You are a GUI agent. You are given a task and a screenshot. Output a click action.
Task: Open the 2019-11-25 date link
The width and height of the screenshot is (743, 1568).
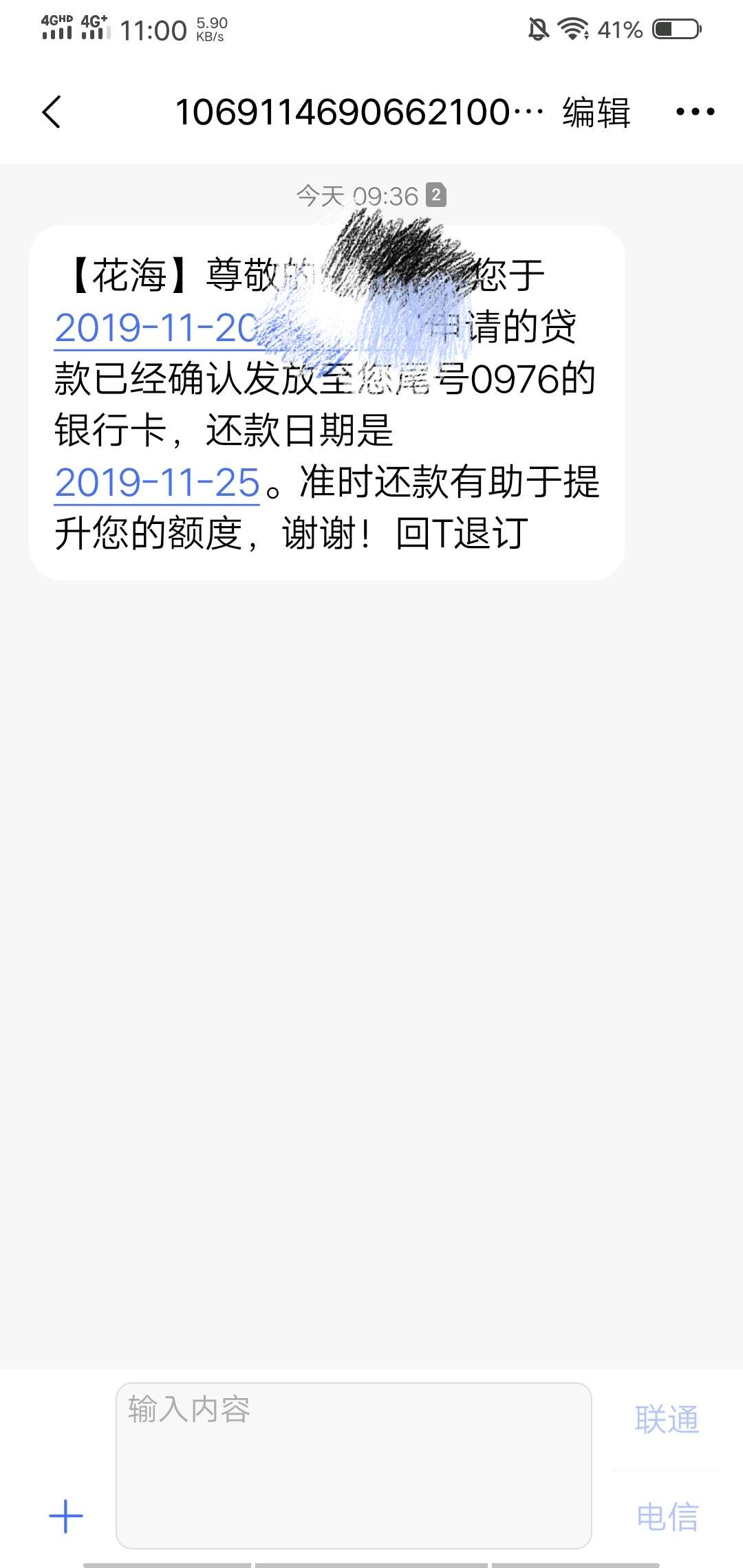click(x=158, y=483)
